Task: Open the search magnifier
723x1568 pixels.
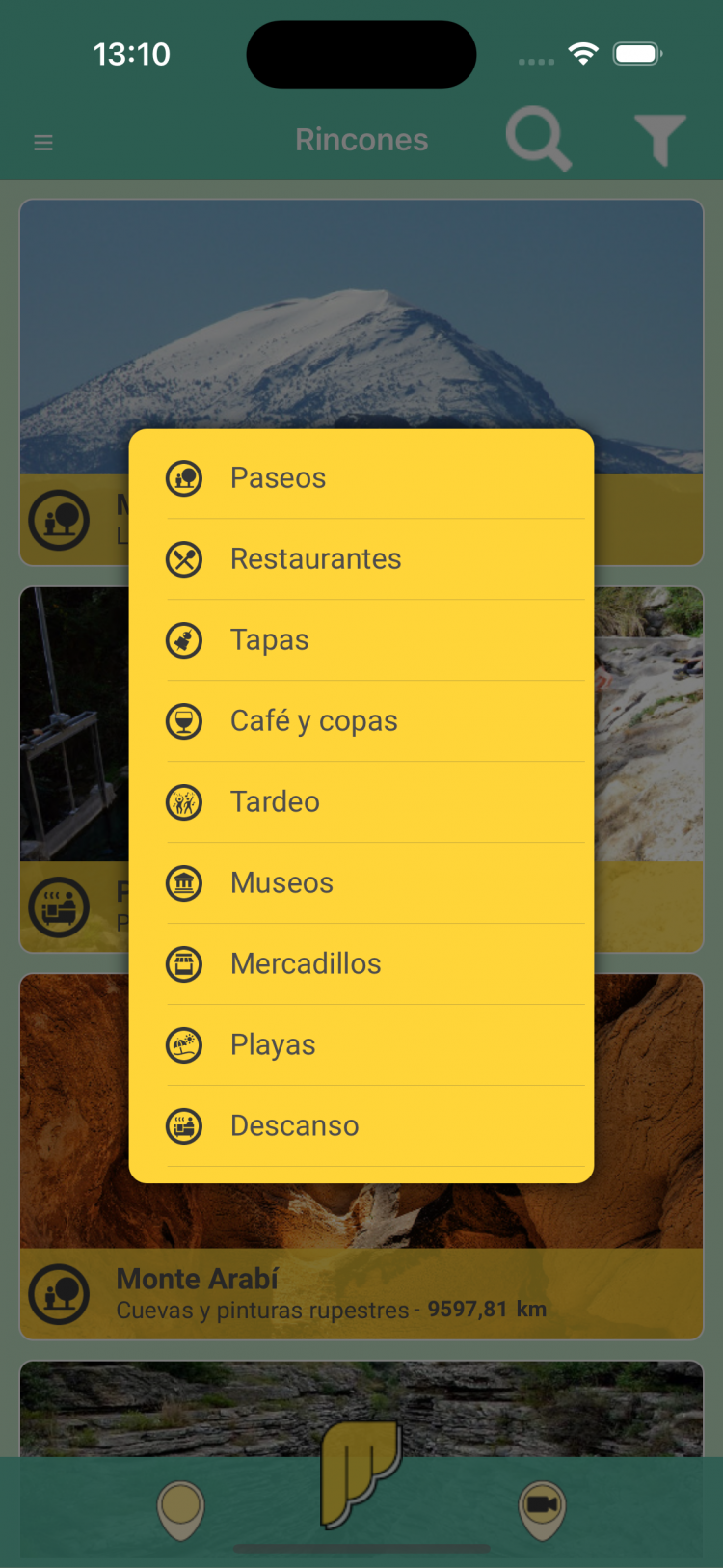Action: (x=538, y=140)
